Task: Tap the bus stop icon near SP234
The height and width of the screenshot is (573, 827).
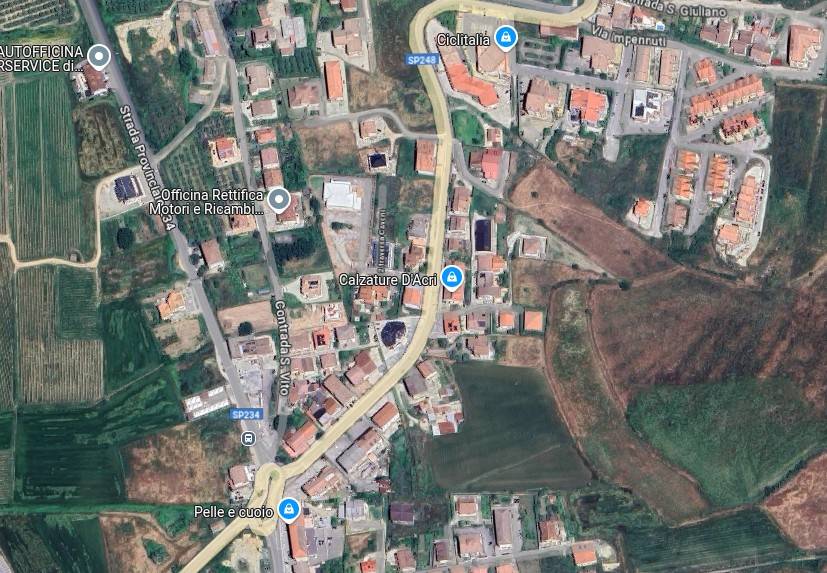Action: [x=247, y=438]
